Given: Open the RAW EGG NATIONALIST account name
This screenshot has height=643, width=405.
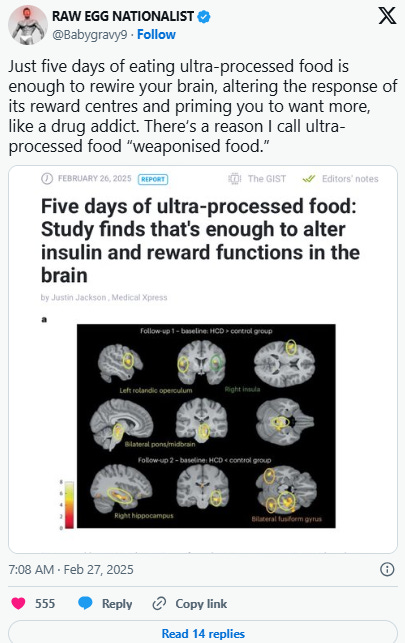Looking at the screenshot, I should [123, 16].
